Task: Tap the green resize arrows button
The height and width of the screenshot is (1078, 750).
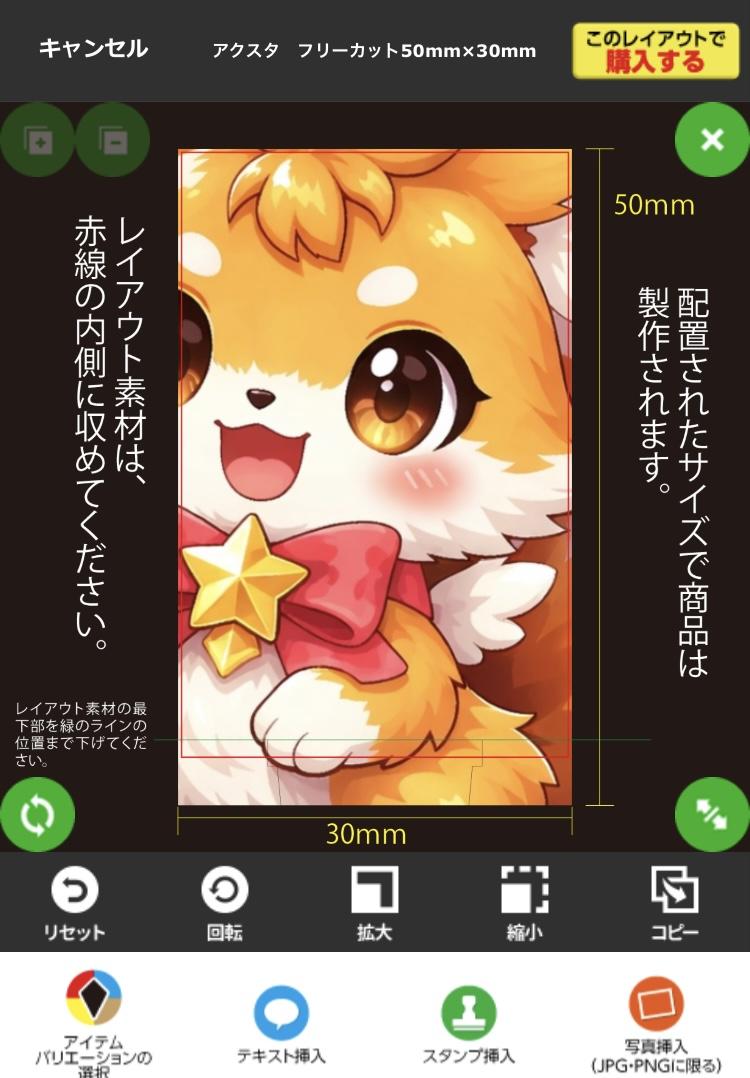Action: click(x=712, y=815)
